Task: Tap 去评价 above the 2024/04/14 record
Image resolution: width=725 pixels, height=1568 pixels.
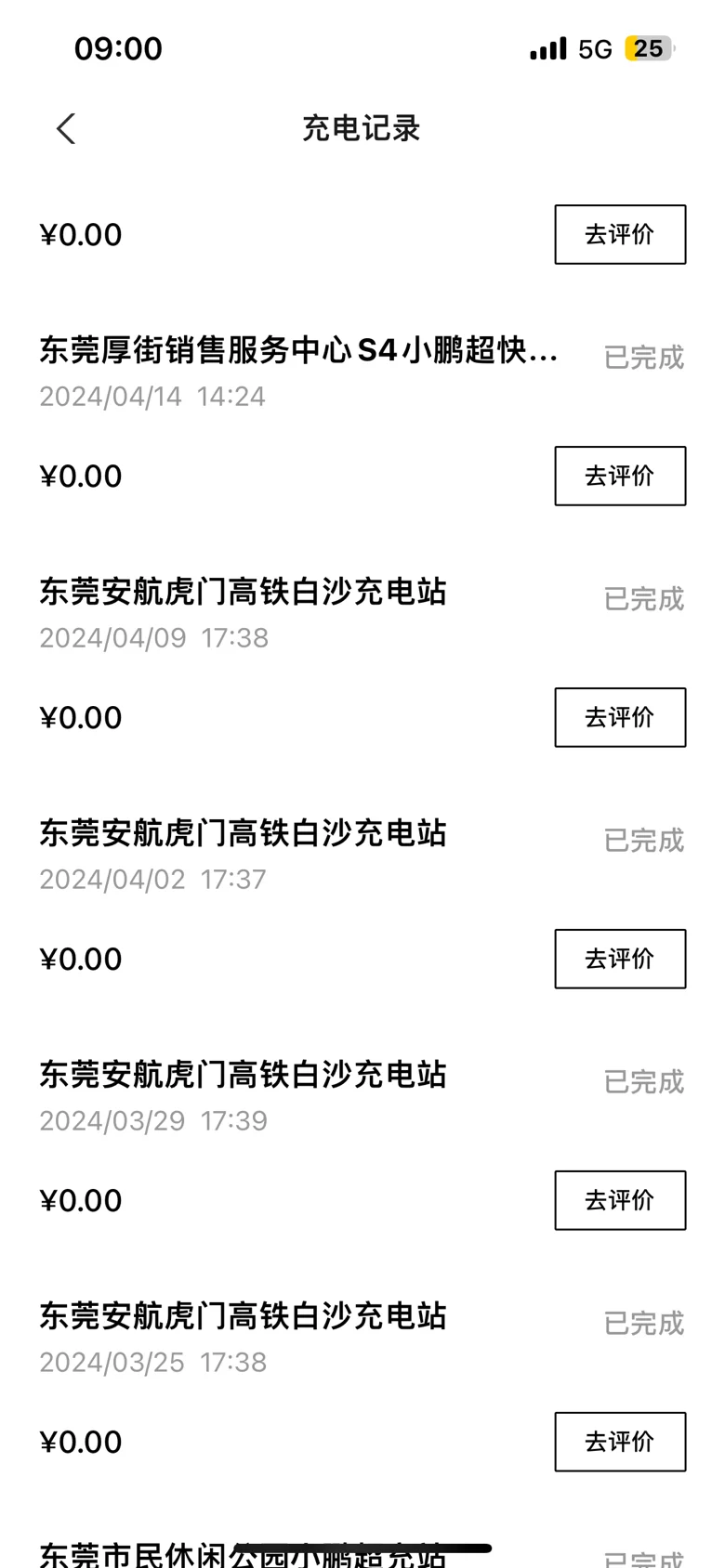Action: coord(620,234)
